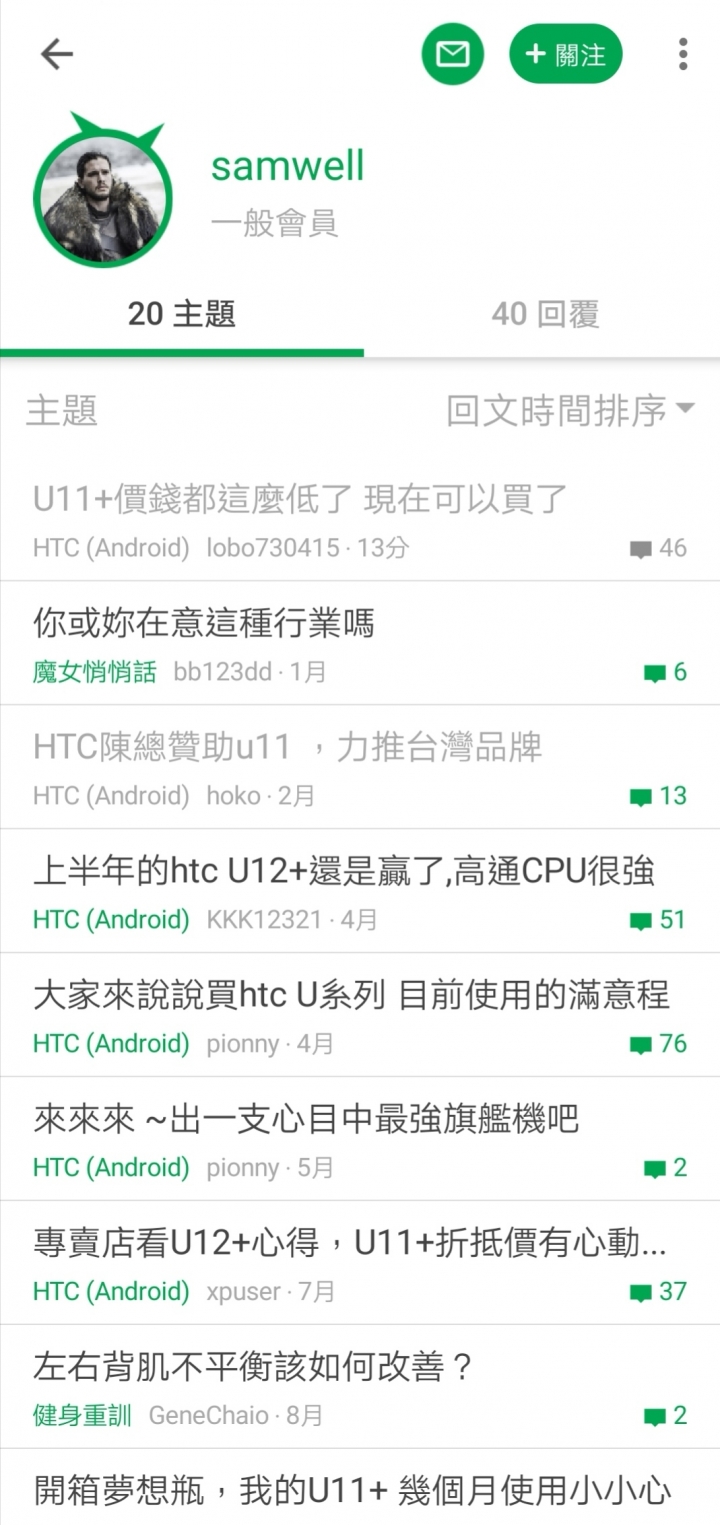Go back using the top arrow

(57, 54)
